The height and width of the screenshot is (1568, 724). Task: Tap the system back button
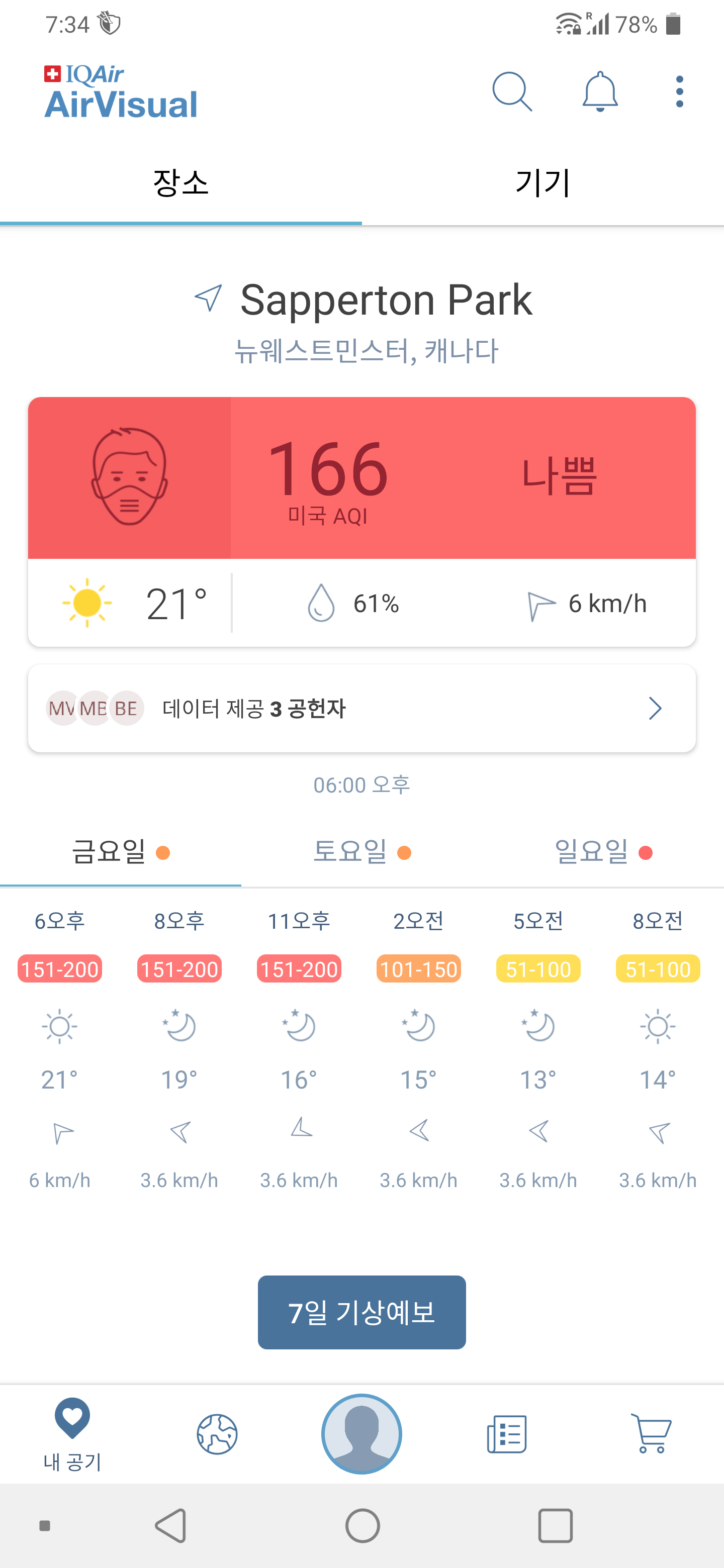(171, 1525)
